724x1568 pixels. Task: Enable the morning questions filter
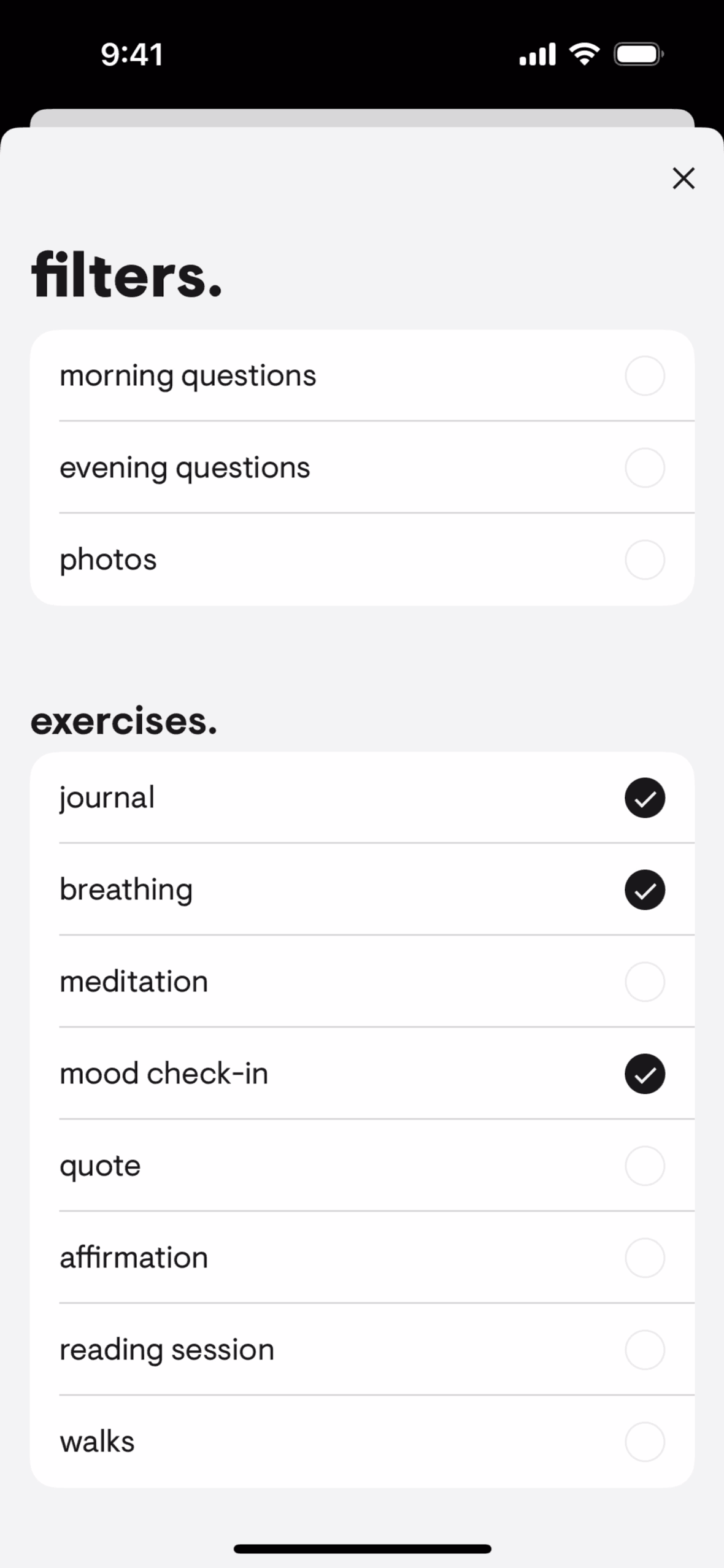coord(644,375)
